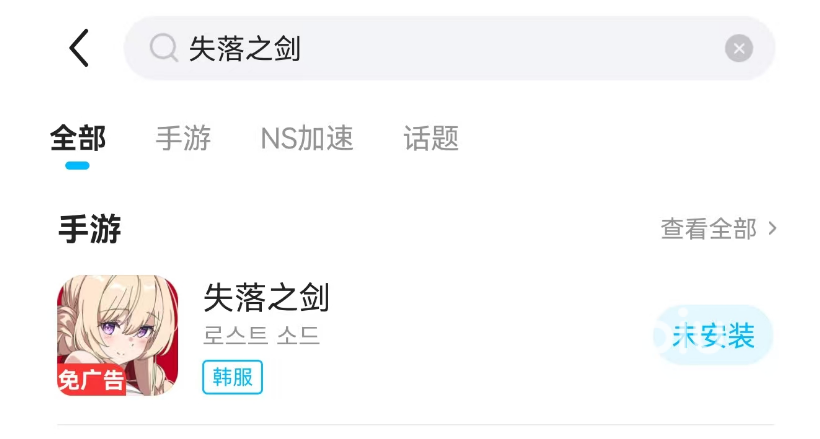Tap the search field containing 失落之剑
The height and width of the screenshot is (439, 820).
click(430, 48)
